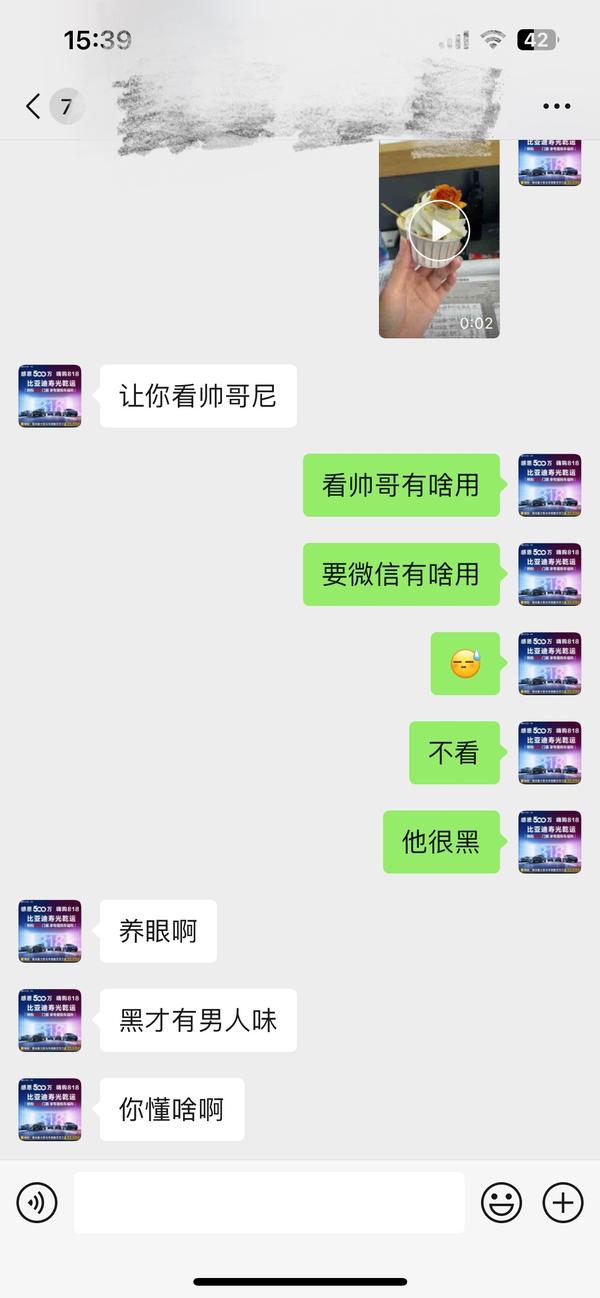Screen dimensions: 600x1298
Task: Focus the message text field
Action: pyautogui.click(x=268, y=1201)
